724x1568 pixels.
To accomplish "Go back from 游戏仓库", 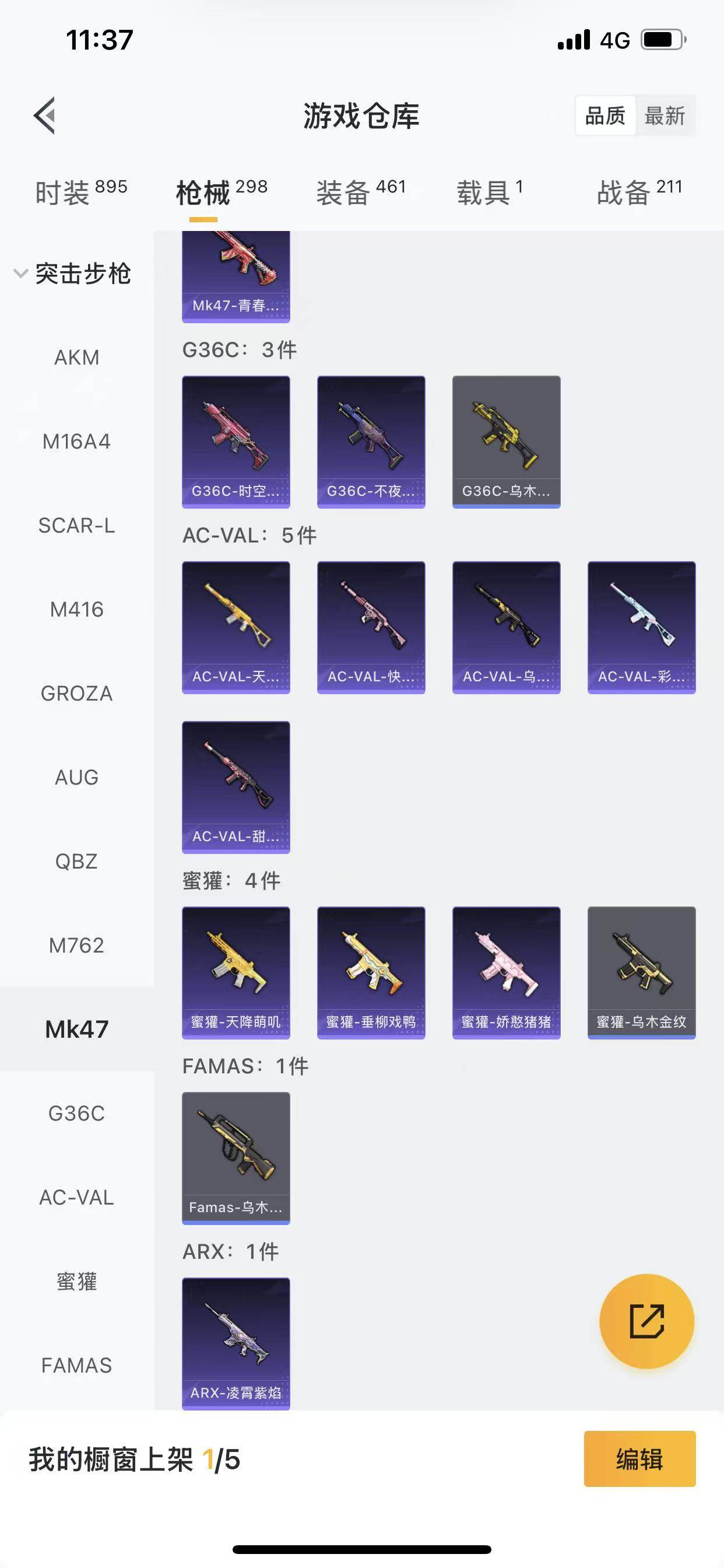I will [x=45, y=115].
